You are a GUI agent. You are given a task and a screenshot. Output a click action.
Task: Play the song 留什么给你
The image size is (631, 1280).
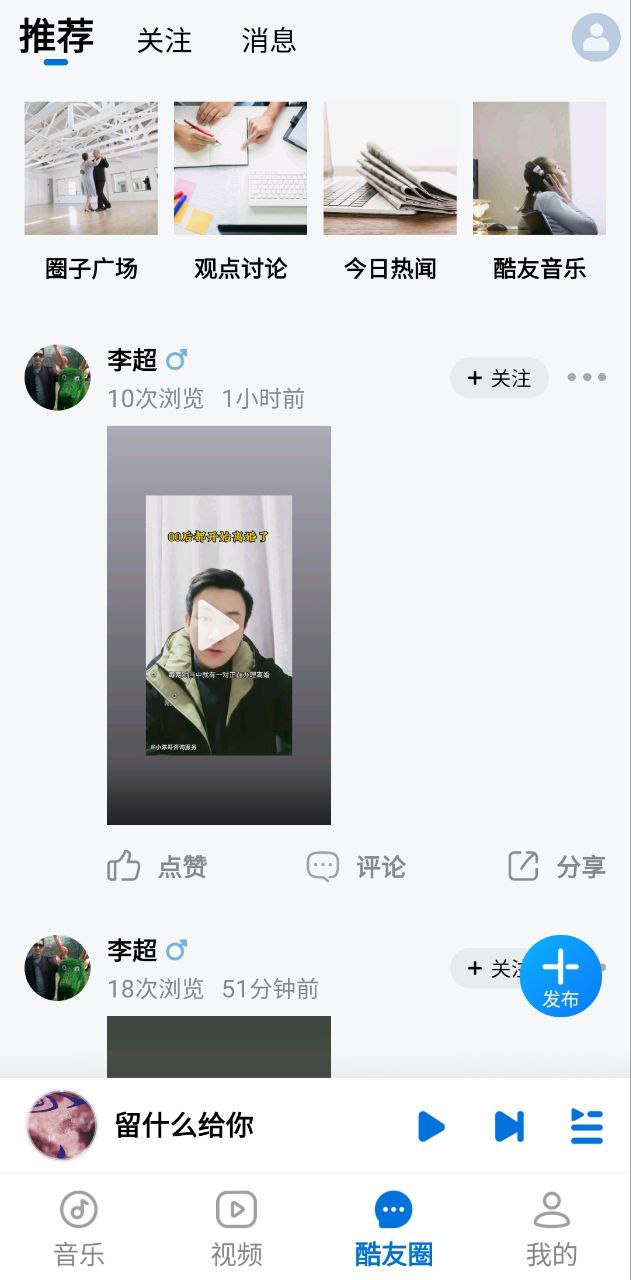[431, 1126]
